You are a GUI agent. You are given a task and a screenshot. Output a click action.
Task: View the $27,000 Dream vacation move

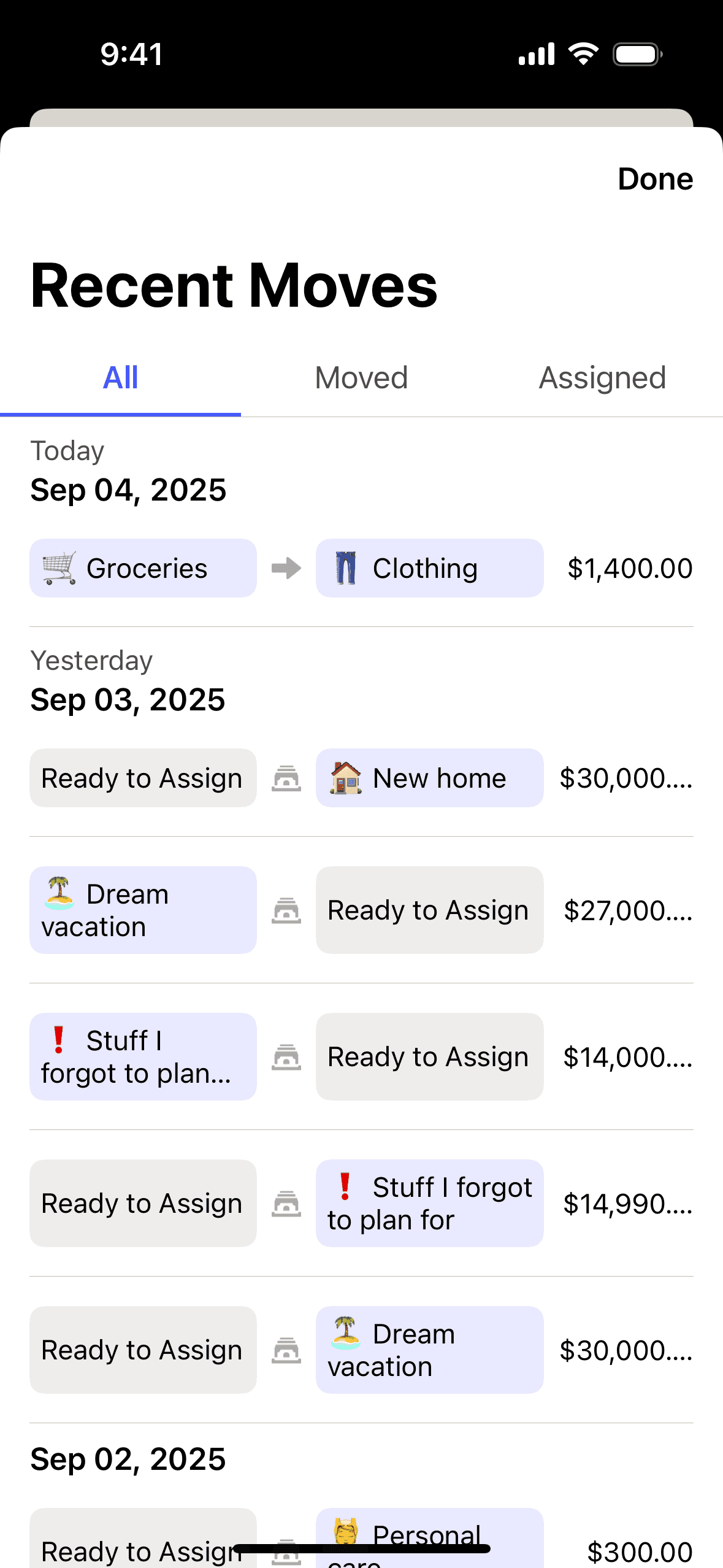(x=361, y=910)
